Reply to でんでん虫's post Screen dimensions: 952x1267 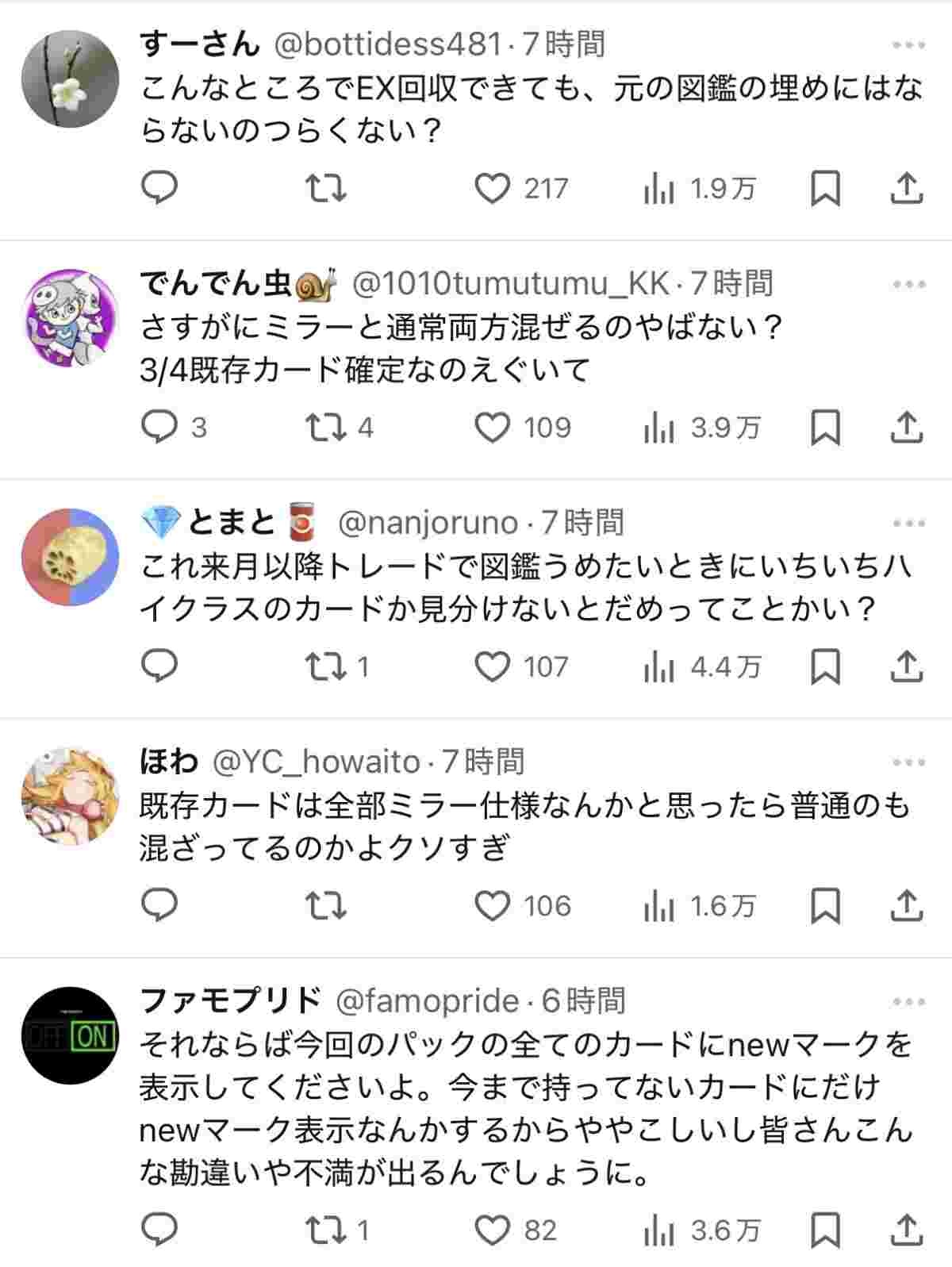159,428
